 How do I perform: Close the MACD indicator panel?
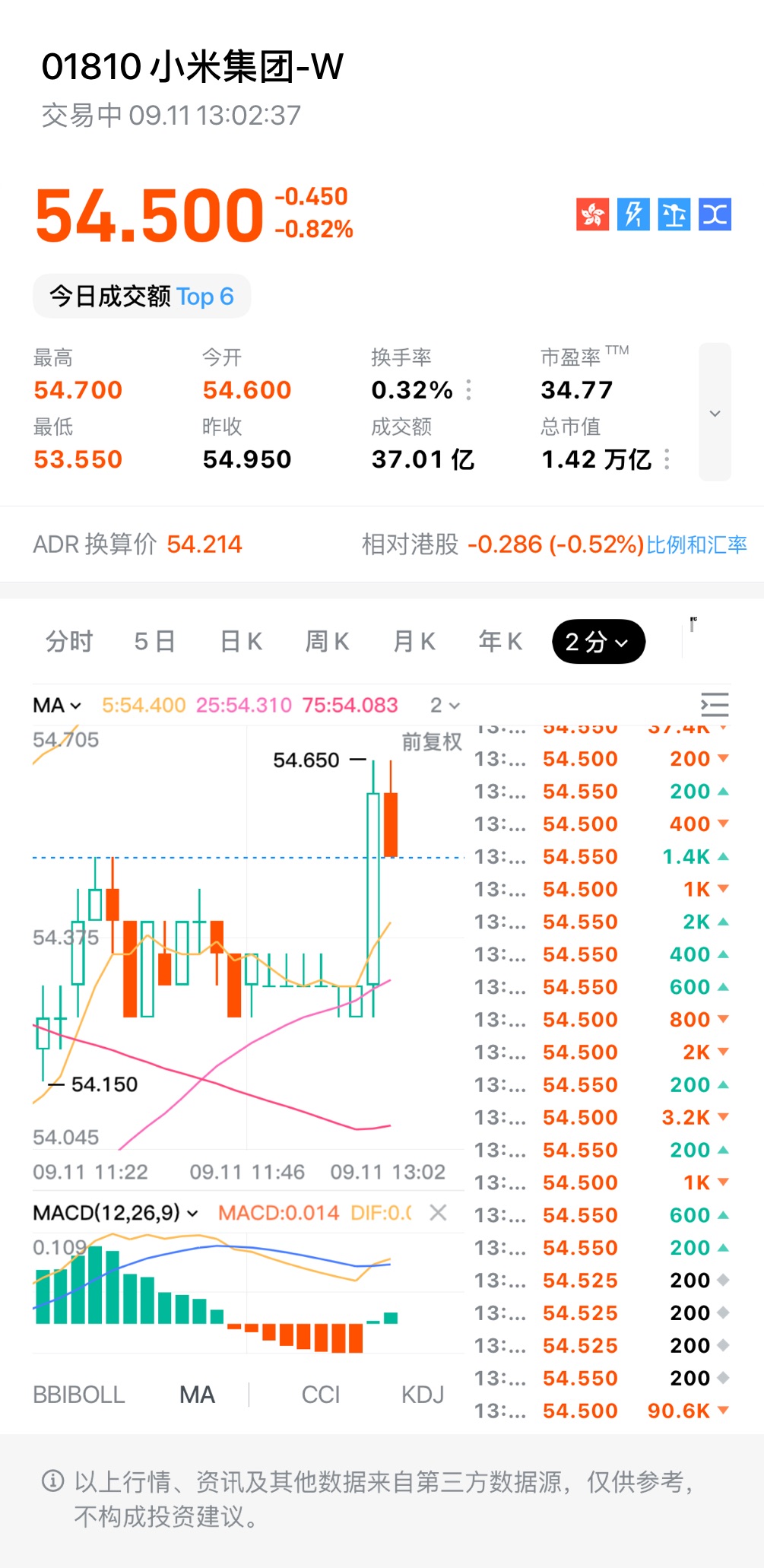[x=438, y=1213]
